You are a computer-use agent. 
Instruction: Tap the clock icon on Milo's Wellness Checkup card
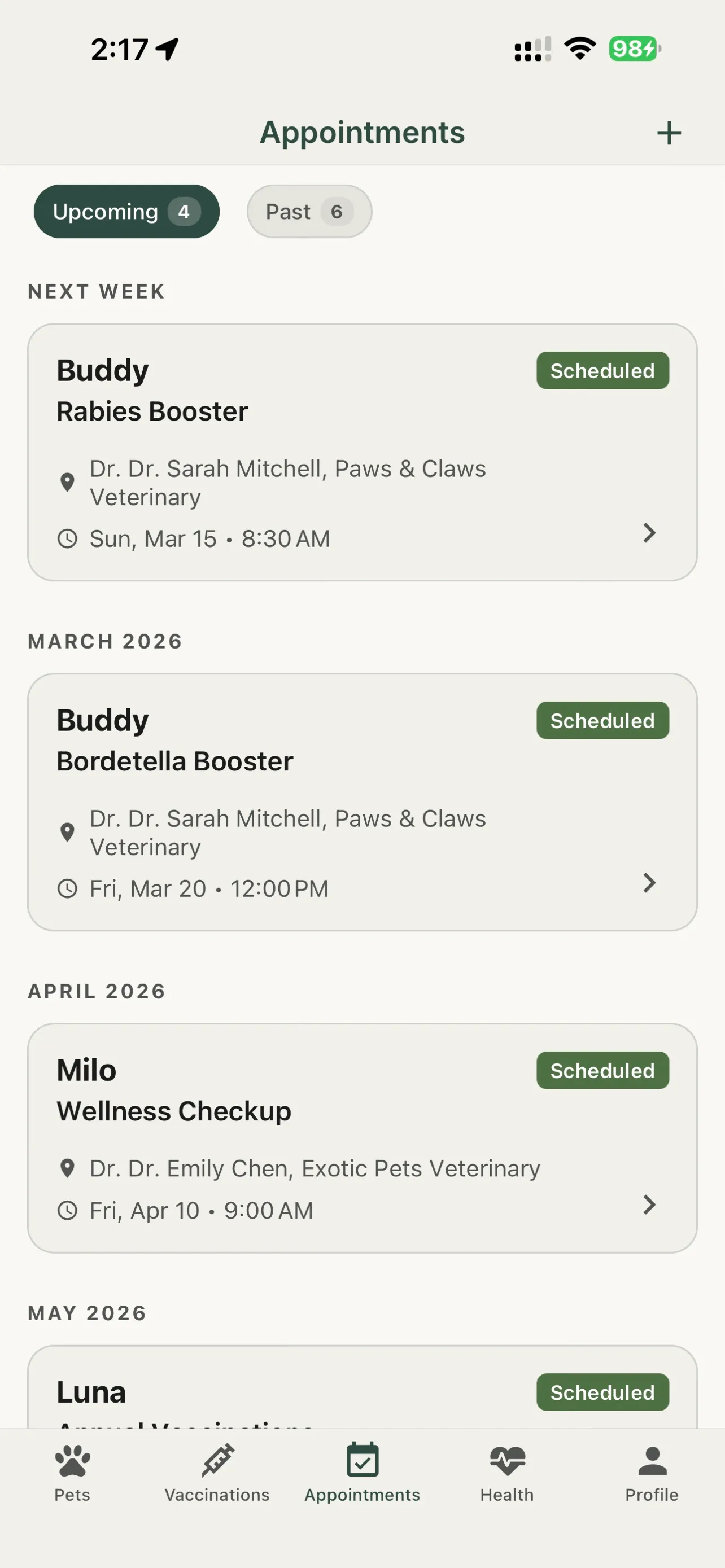(x=68, y=1210)
